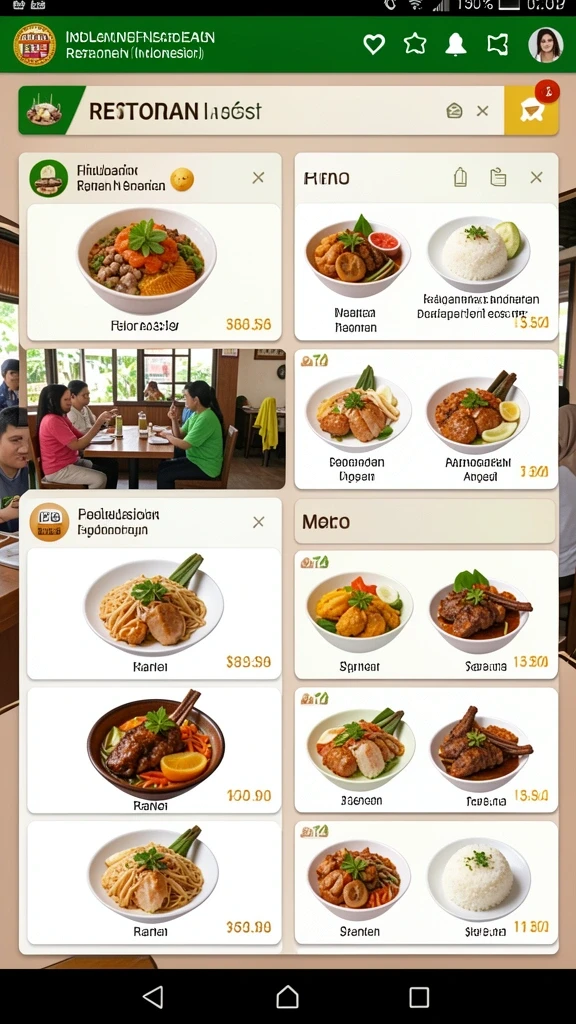Open the restaurant interior photo
The width and height of the screenshot is (576, 1024).
coord(153,419)
